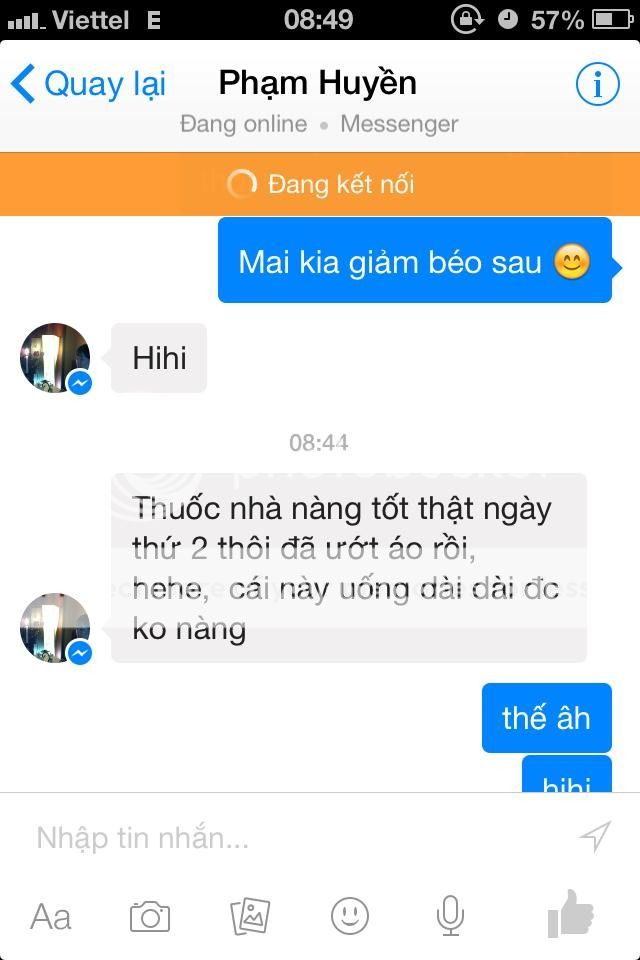Go back with Quay lại
This screenshot has height=960, width=640.
coord(88,84)
